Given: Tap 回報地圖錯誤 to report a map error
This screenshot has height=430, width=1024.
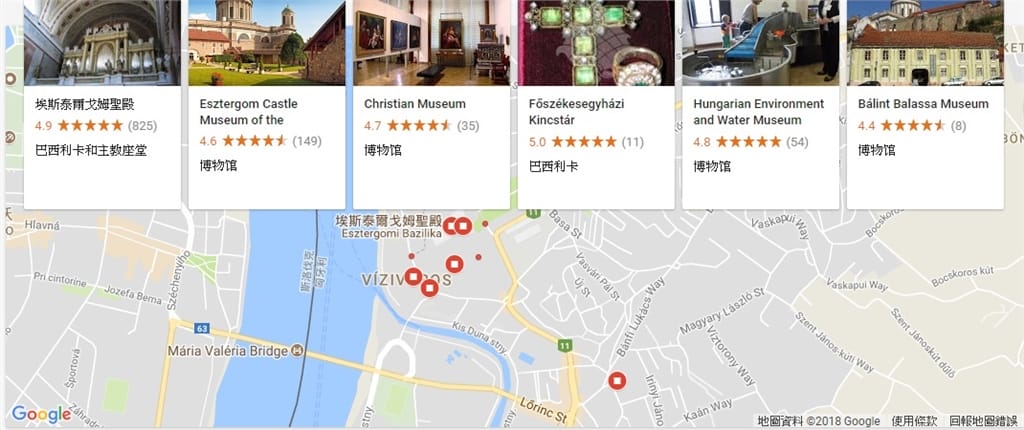Looking at the screenshot, I should pyautogui.click(x=984, y=421).
